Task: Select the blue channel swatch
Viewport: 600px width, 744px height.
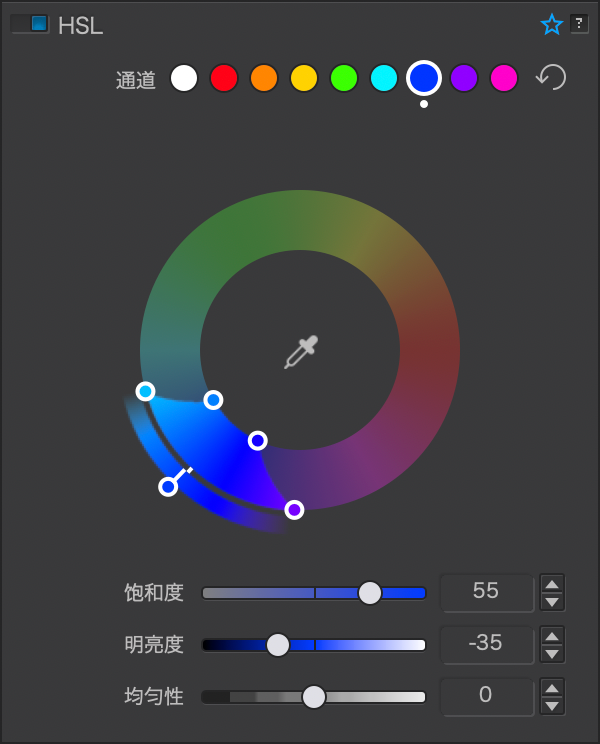Action: (x=424, y=78)
